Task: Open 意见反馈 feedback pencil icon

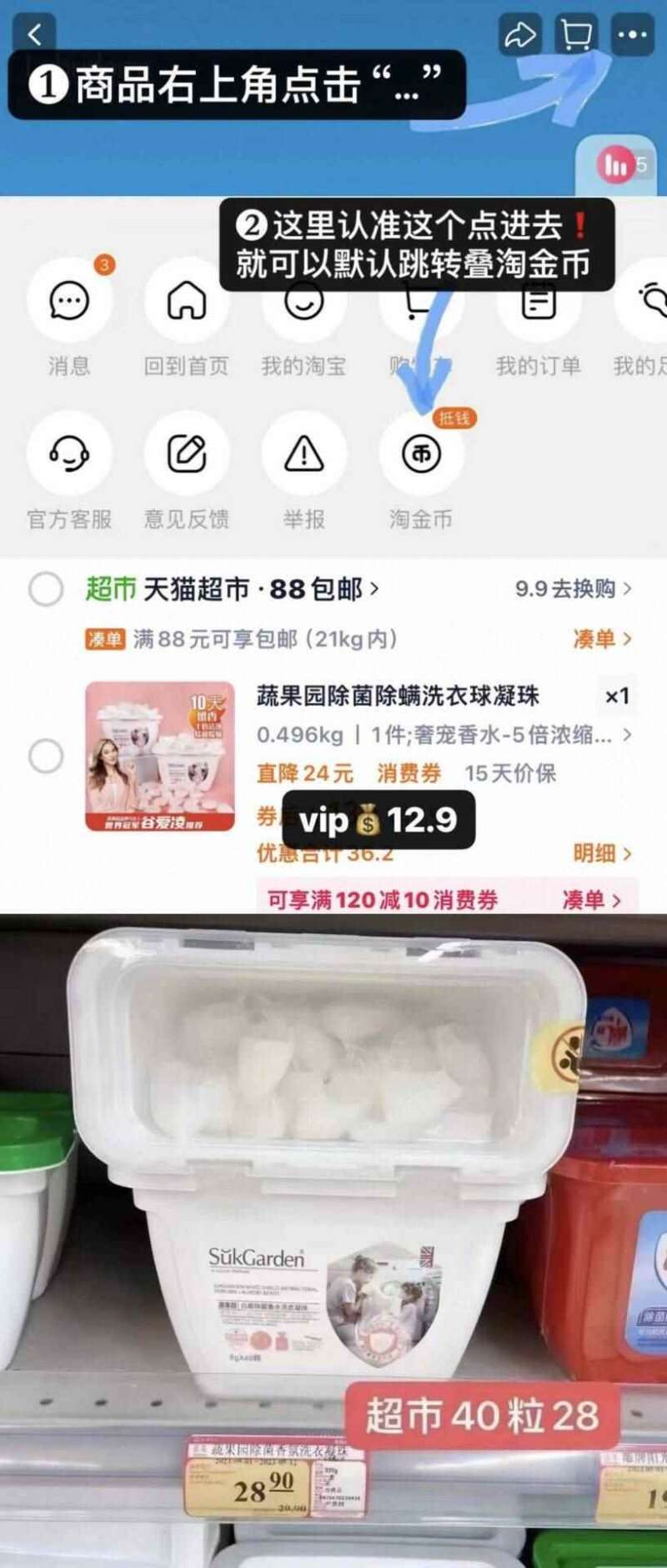Action: 187,455
